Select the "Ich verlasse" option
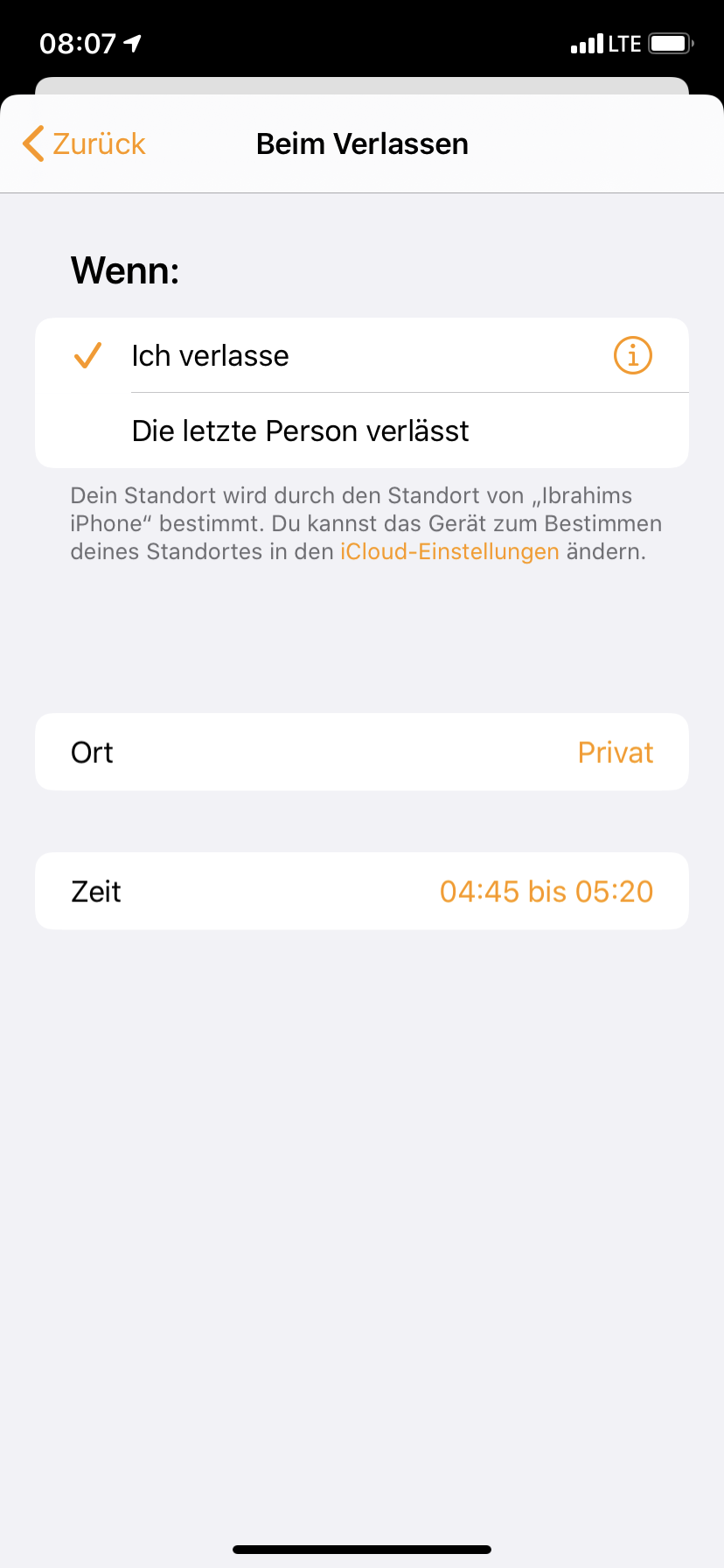 coord(210,356)
